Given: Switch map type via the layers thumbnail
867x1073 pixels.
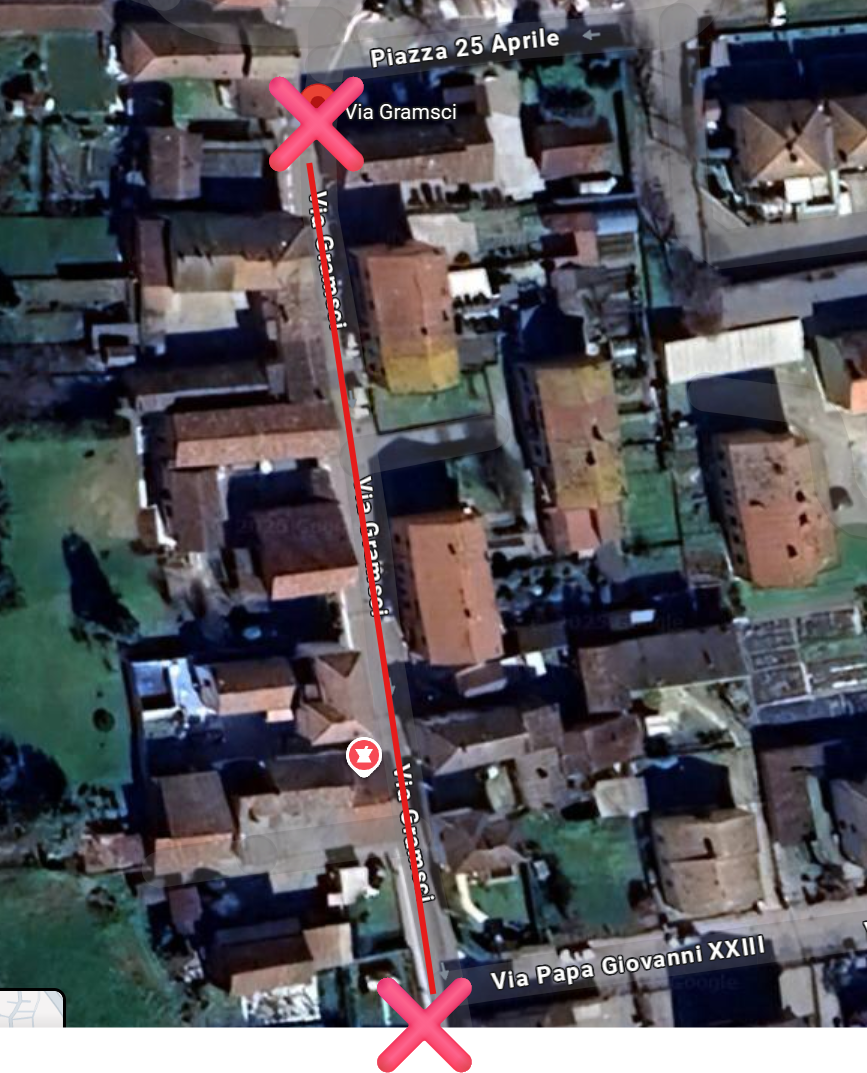Looking at the screenshot, I should tap(31, 1008).
